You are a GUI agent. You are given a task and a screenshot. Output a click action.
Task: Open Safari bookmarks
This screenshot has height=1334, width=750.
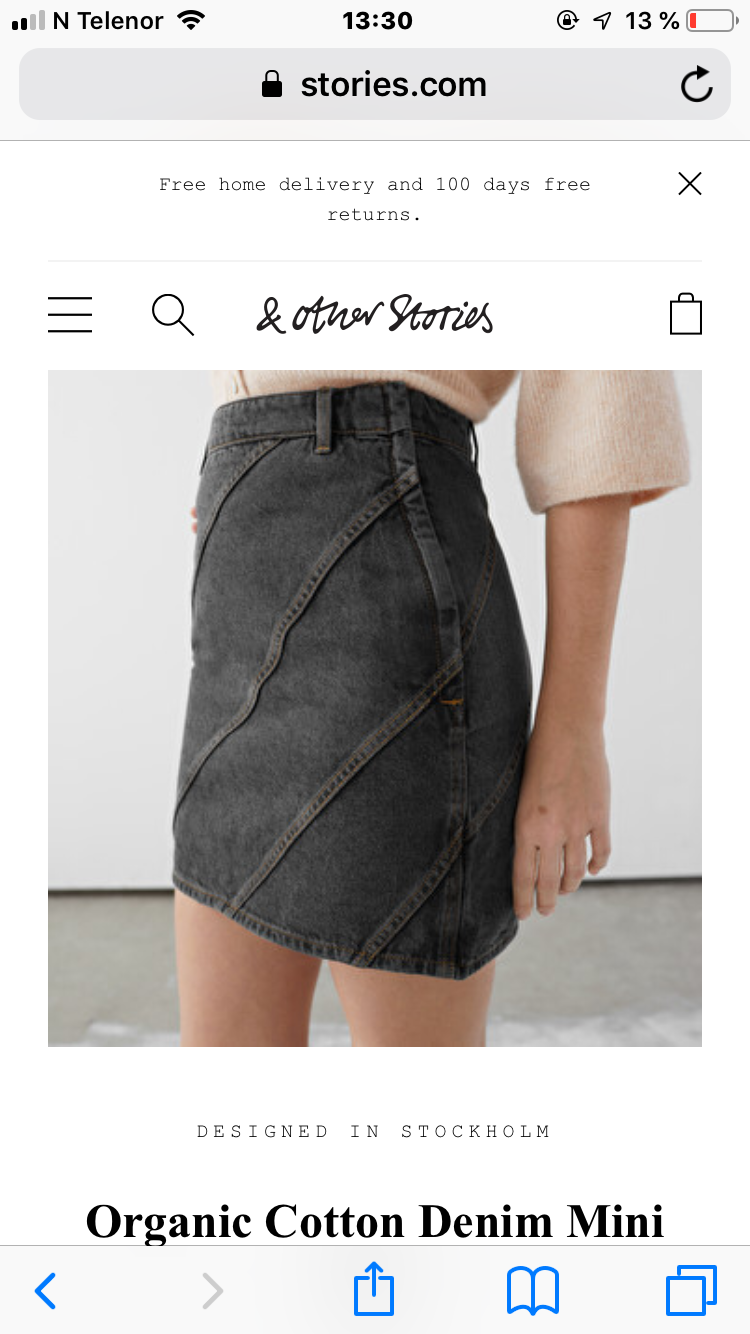(x=533, y=1290)
